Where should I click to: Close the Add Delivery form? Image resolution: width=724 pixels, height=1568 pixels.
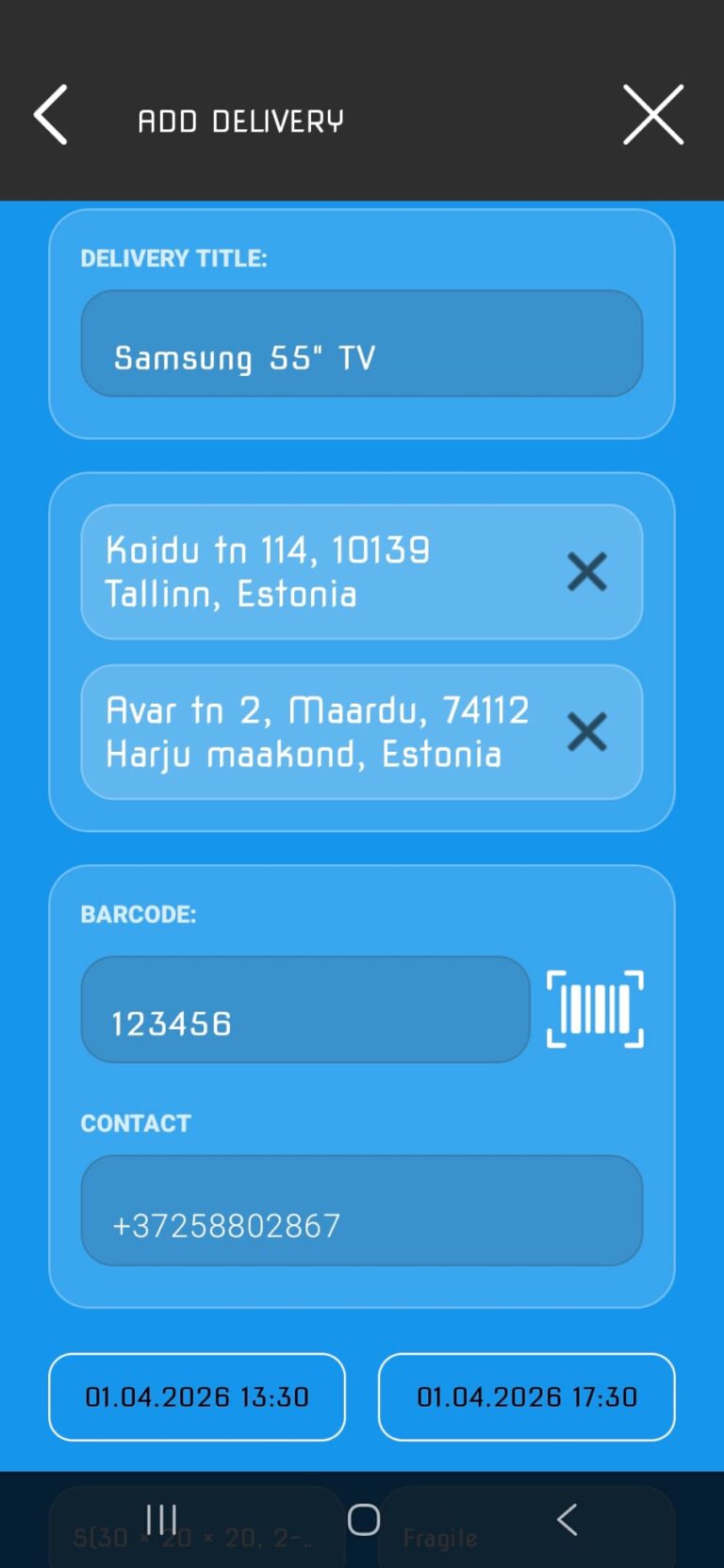coord(652,115)
